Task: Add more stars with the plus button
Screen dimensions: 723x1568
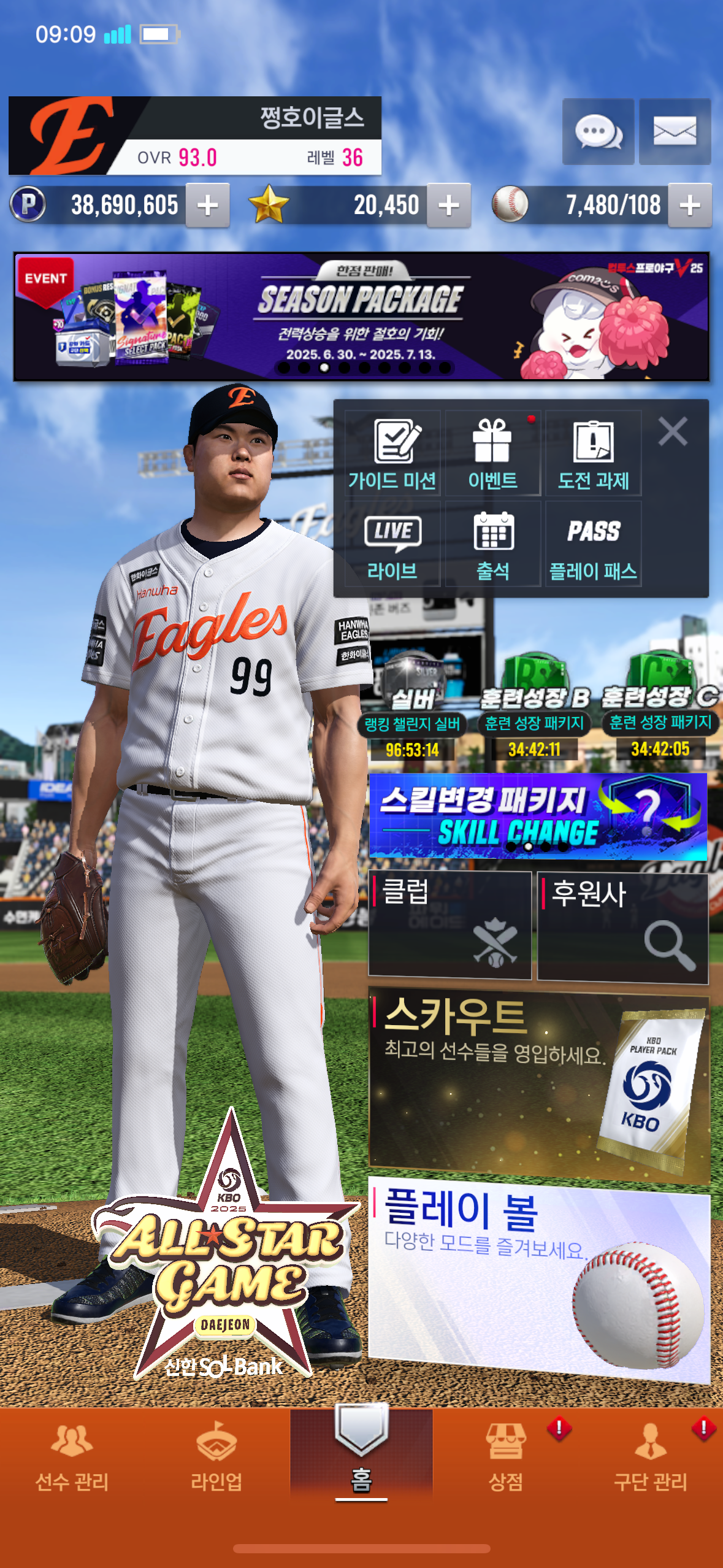Action: point(449,206)
